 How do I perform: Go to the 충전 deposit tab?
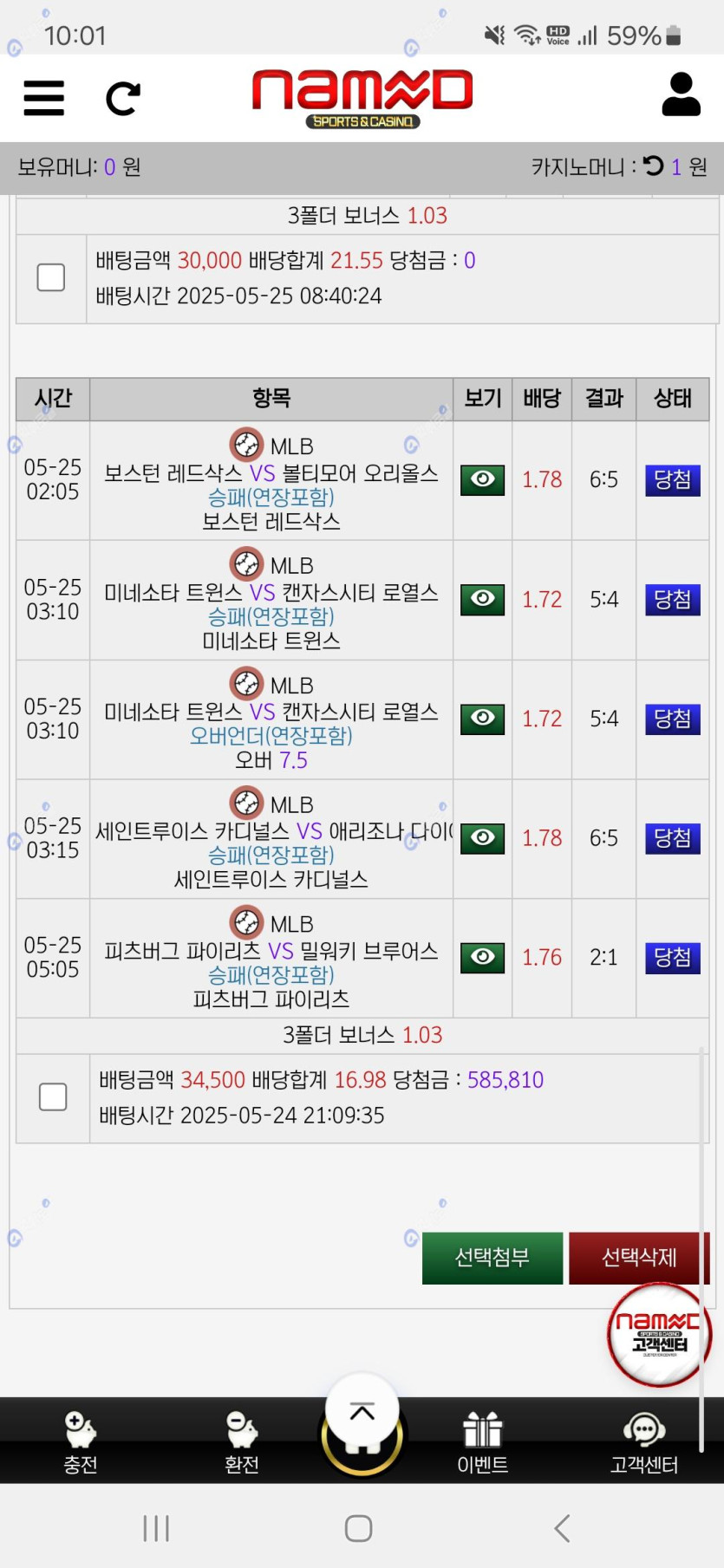[81, 1441]
